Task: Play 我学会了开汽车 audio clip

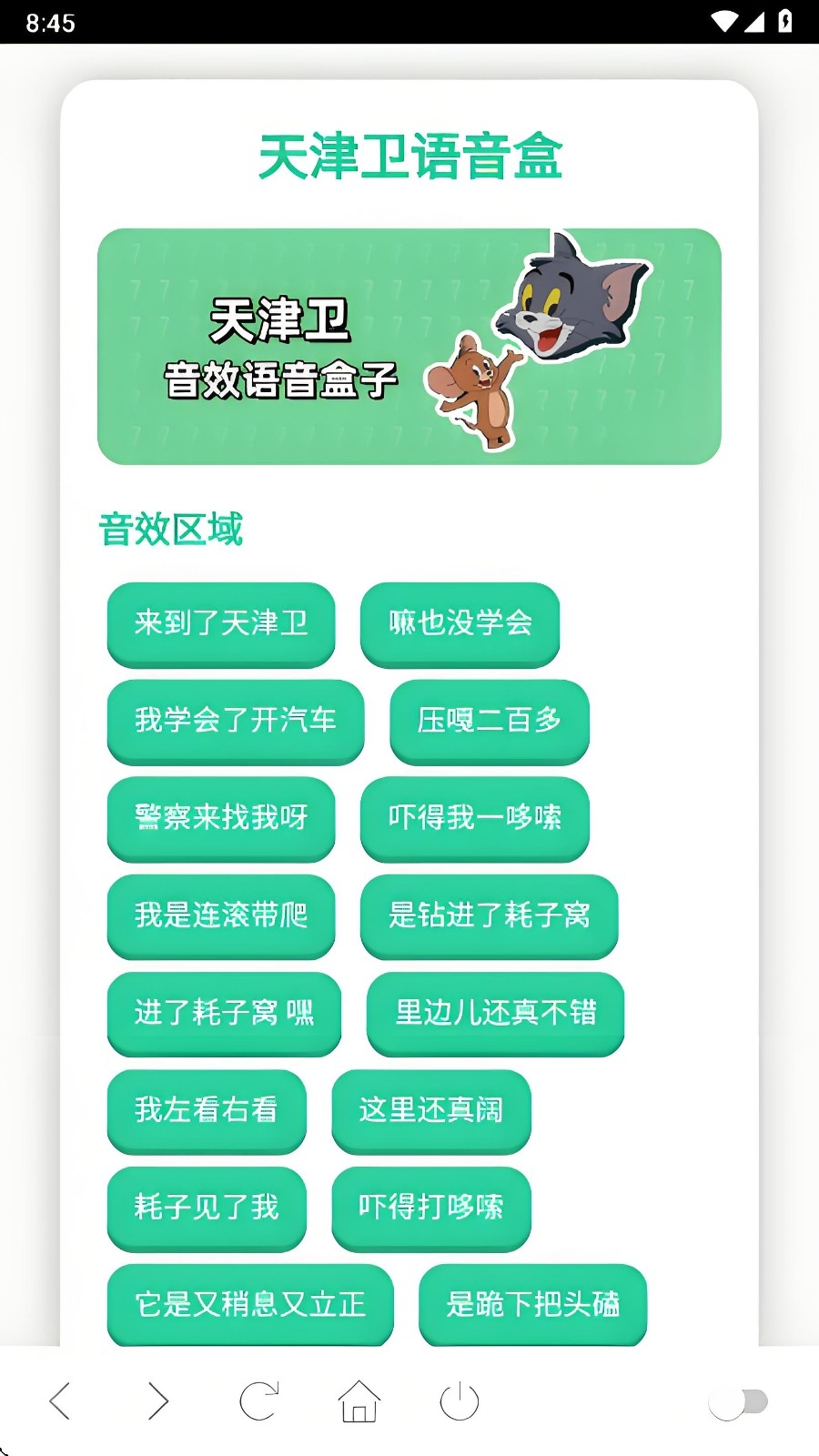Action: coord(236,721)
